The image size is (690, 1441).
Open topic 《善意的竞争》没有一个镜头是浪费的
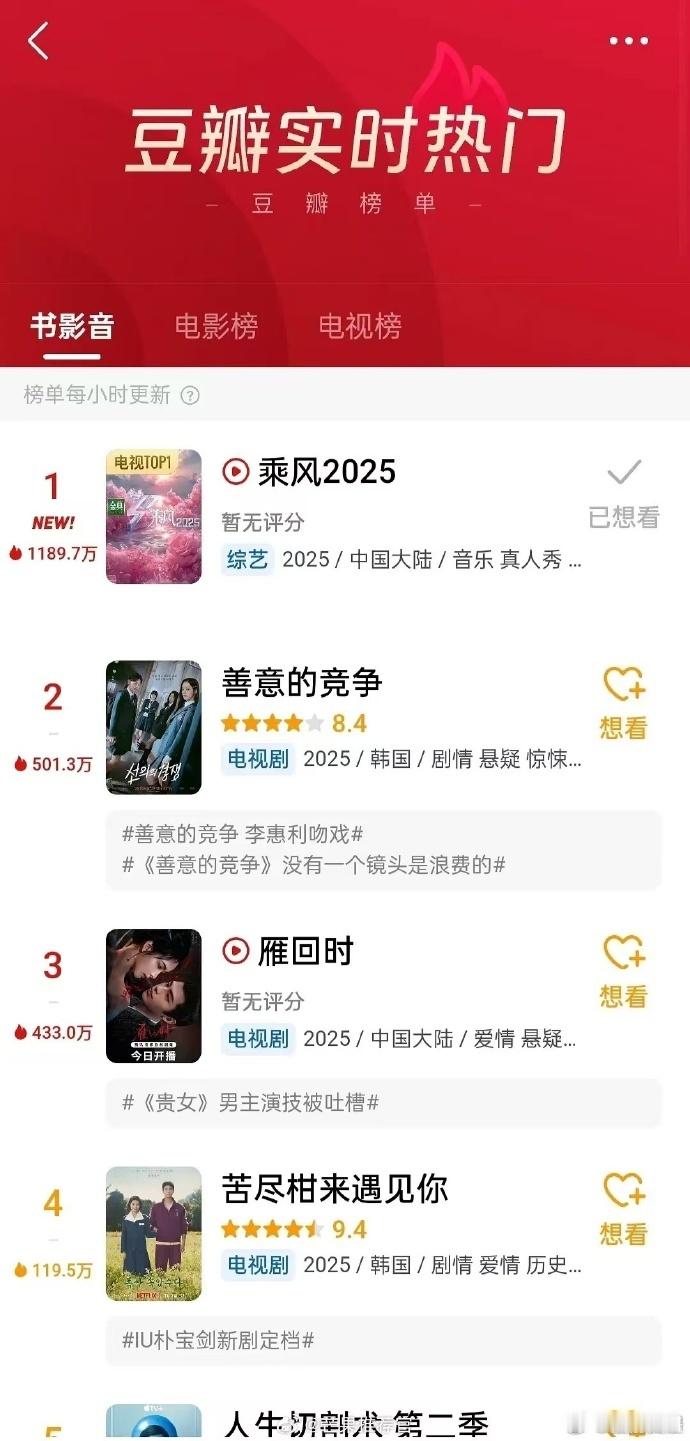313,865
